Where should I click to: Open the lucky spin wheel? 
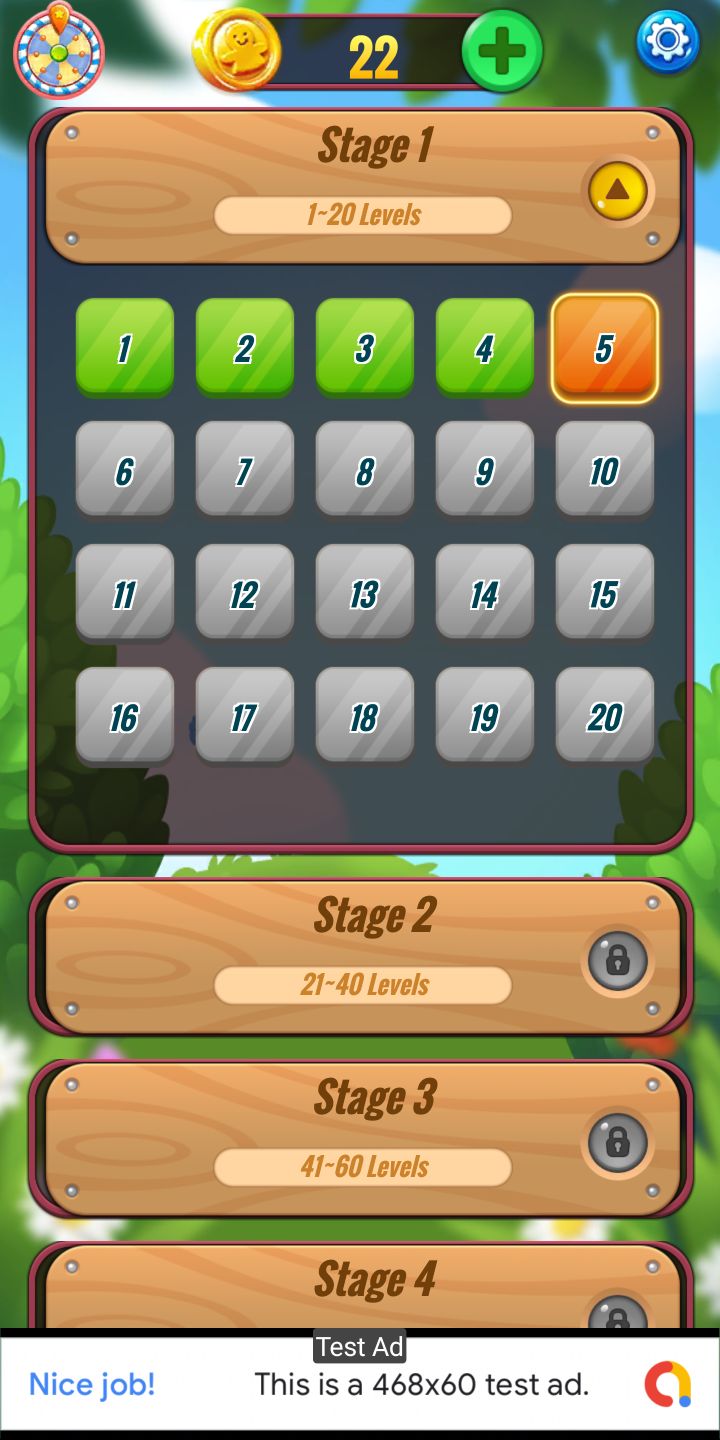tap(59, 49)
